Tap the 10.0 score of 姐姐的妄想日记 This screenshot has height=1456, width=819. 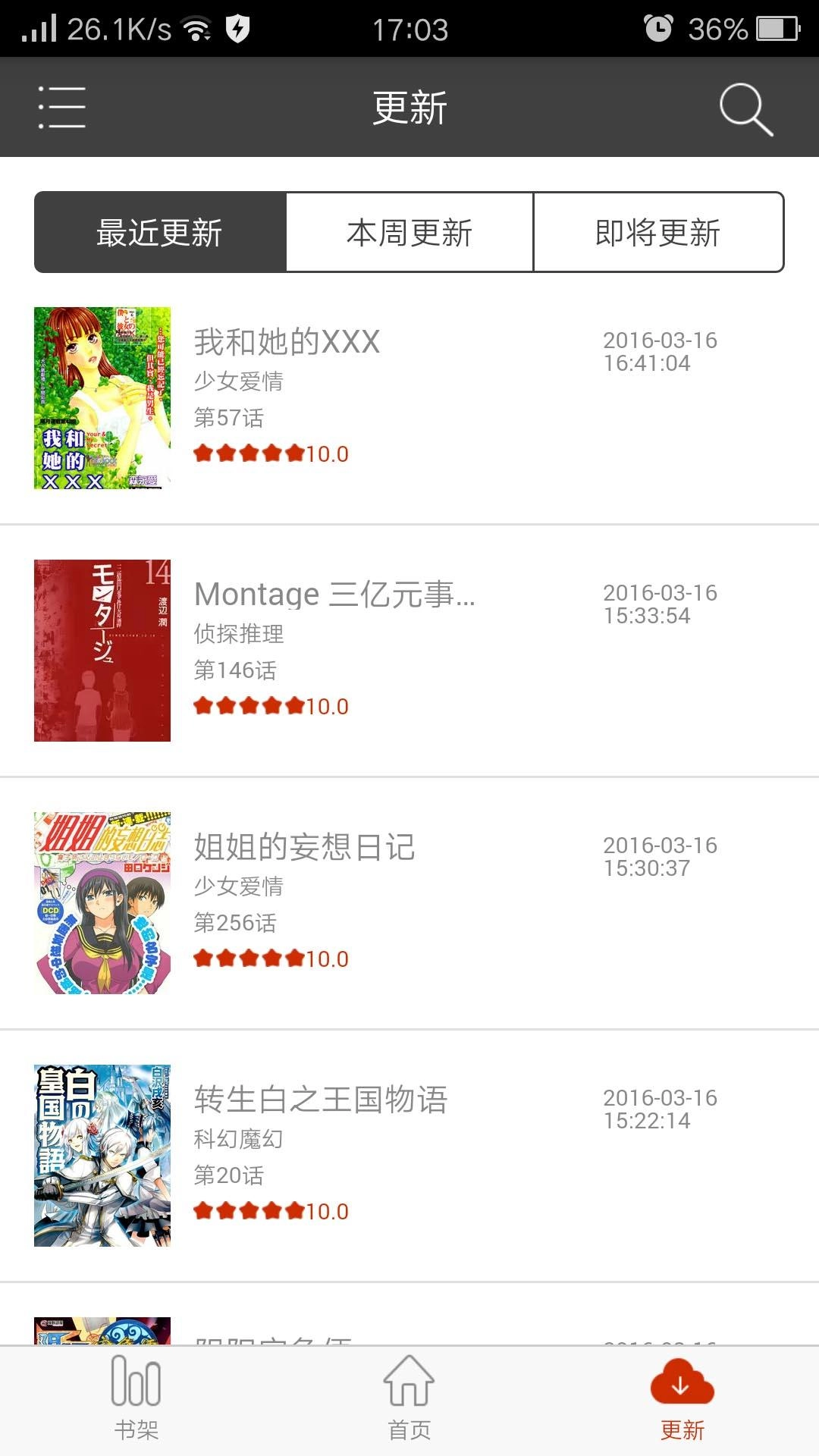click(x=328, y=959)
